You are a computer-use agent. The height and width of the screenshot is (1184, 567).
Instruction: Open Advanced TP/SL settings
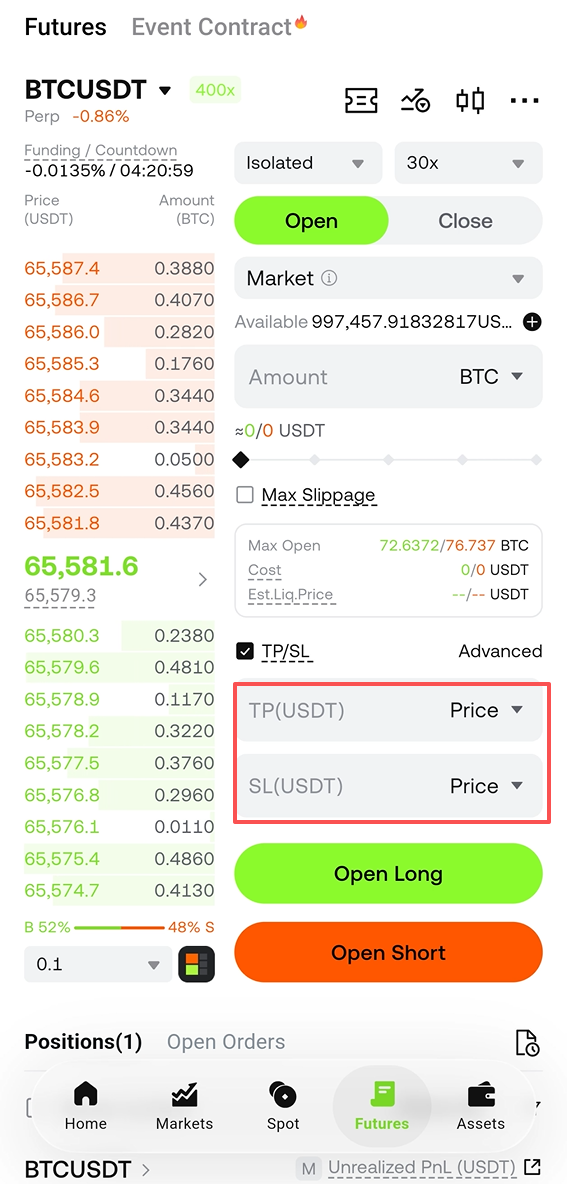pos(500,651)
